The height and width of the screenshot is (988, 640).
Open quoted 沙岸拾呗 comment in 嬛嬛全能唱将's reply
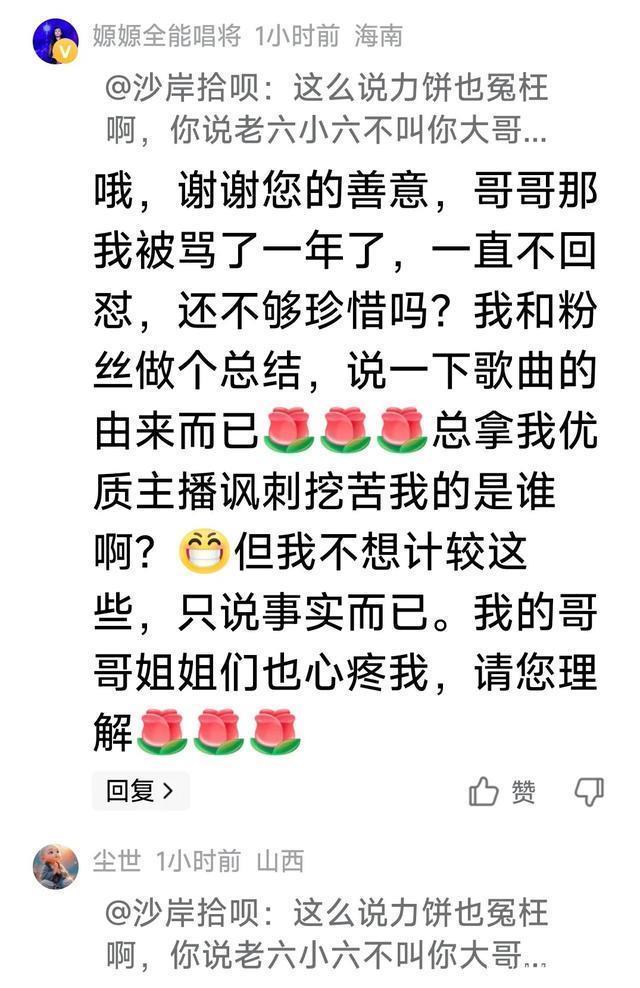point(327,109)
